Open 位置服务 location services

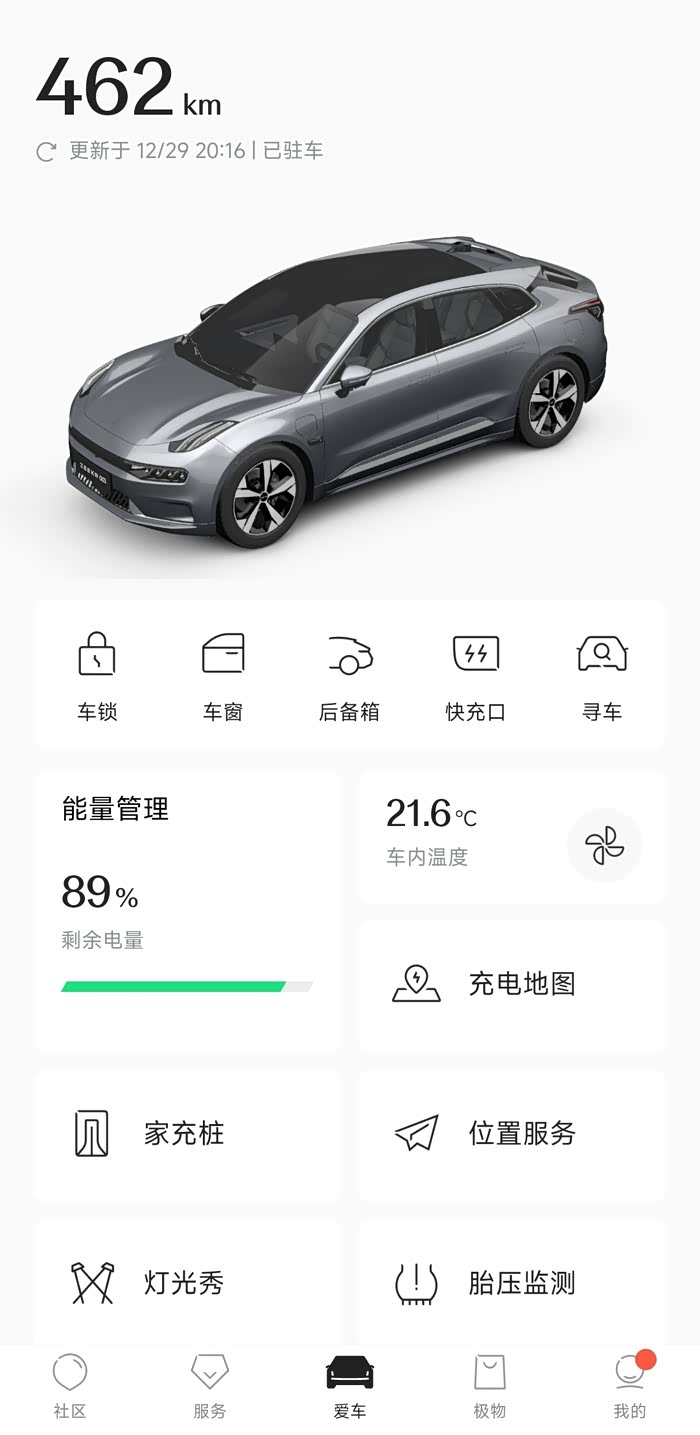511,1135
